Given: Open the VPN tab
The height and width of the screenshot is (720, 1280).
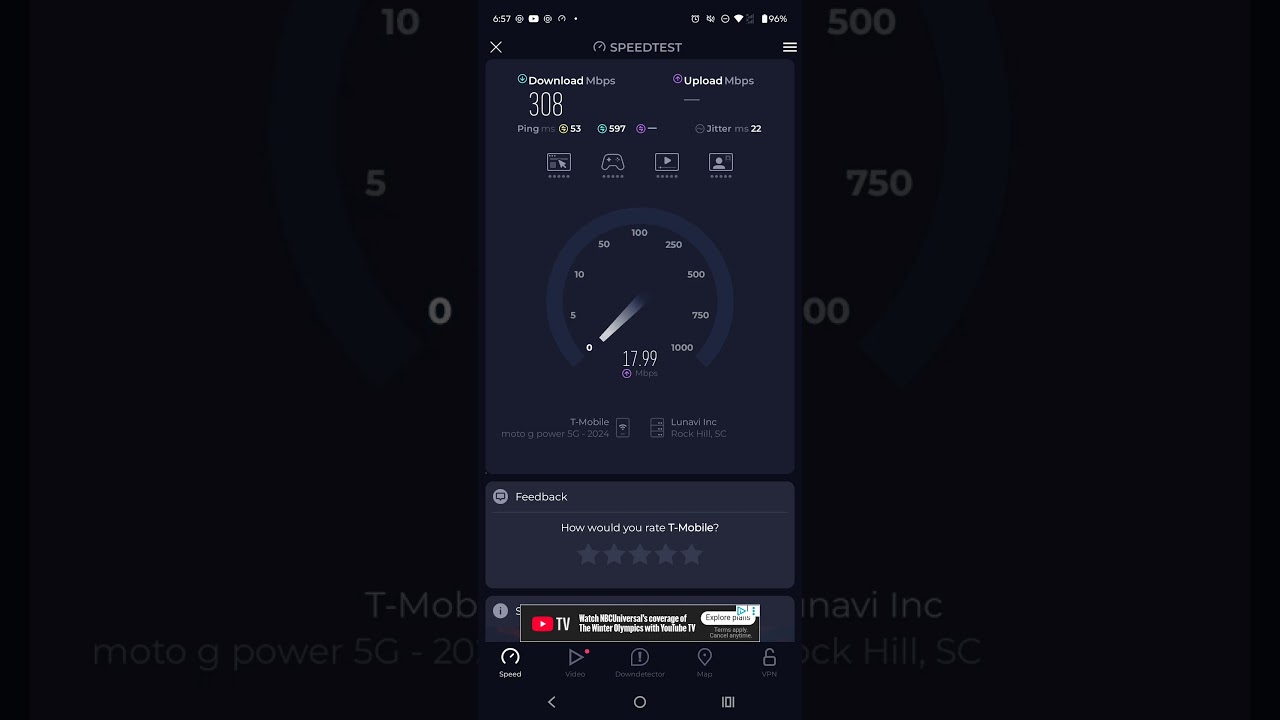Looking at the screenshot, I should [x=769, y=661].
